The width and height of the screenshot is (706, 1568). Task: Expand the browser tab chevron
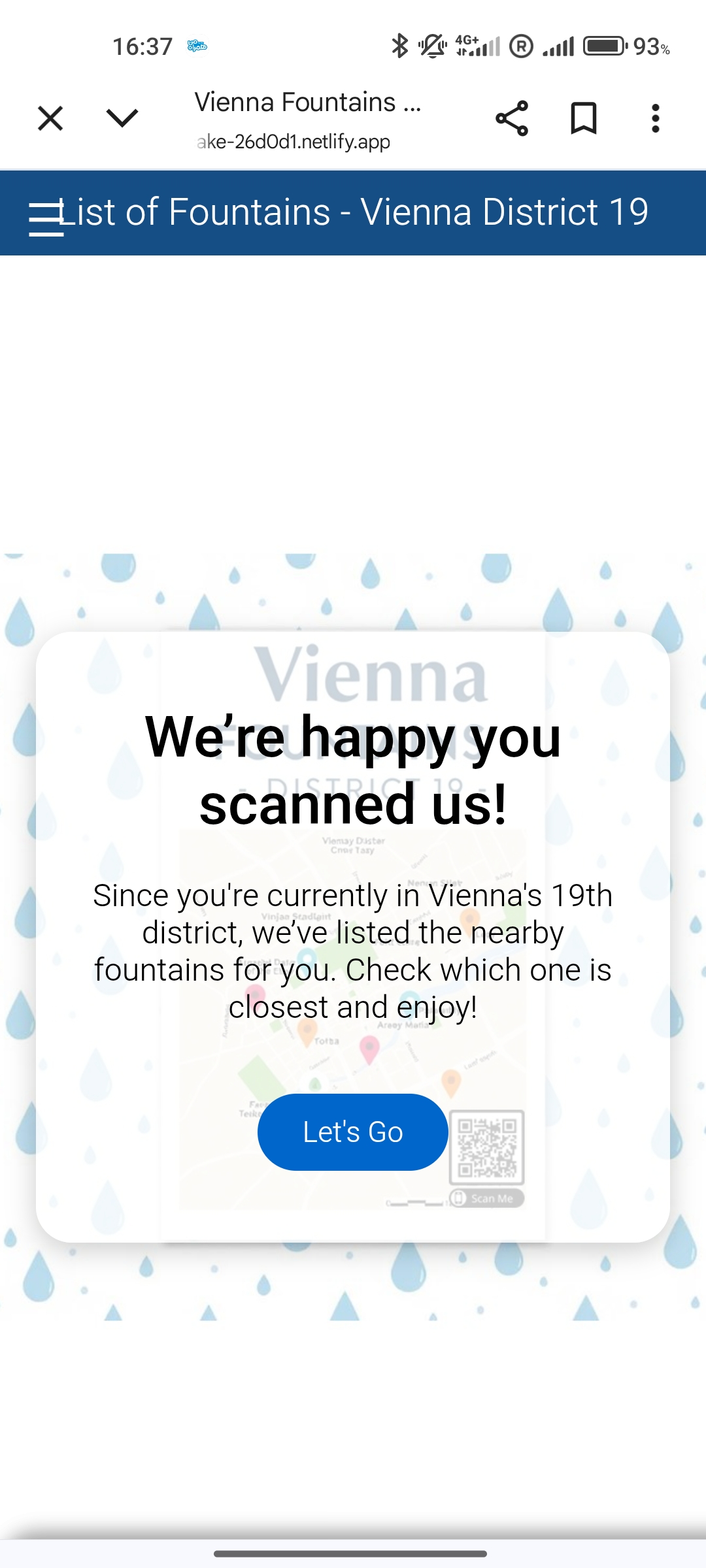(x=122, y=118)
